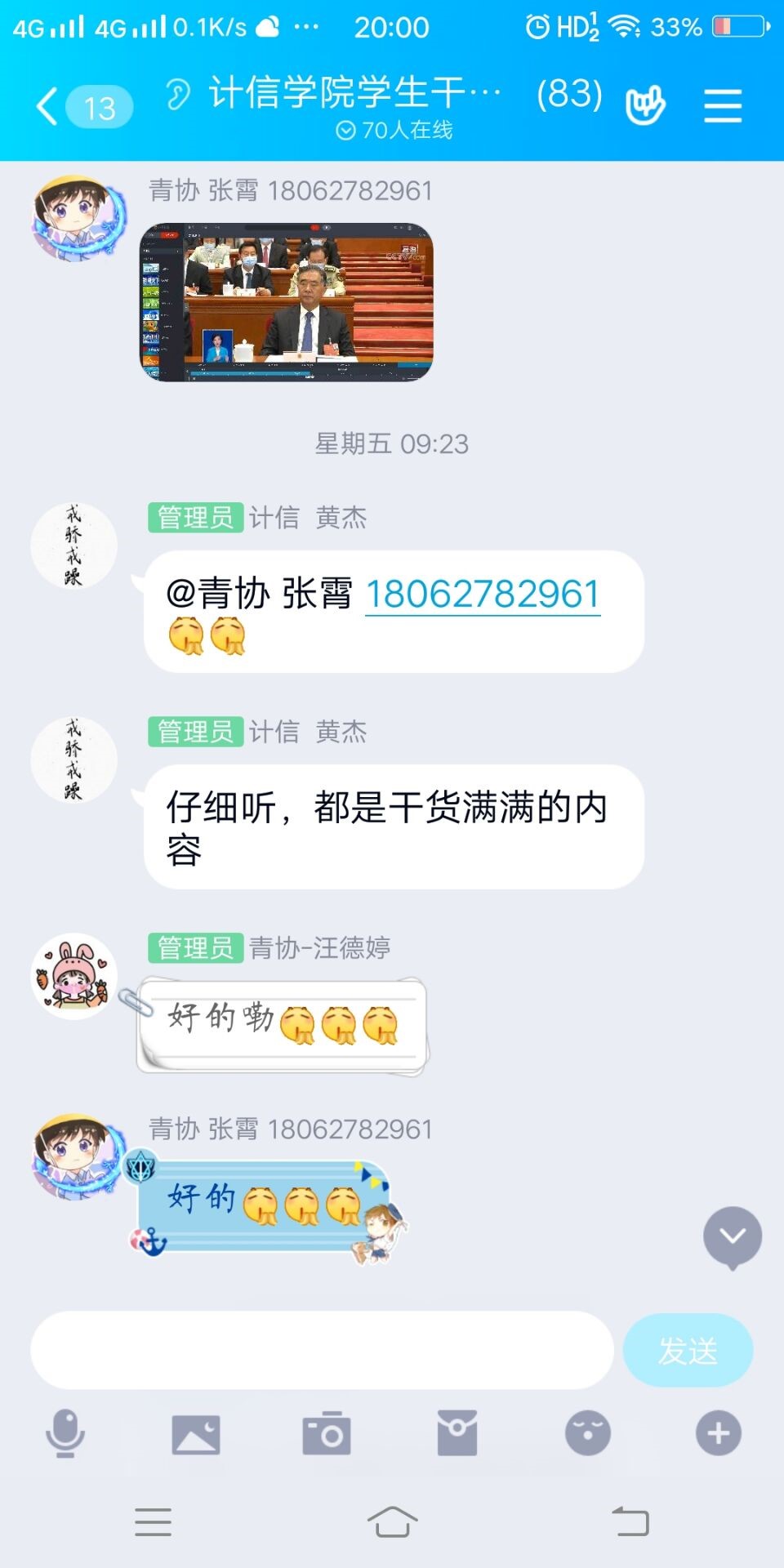Jump to latest messages arrow
This screenshot has width=784, height=1568.
coord(733,1236)
